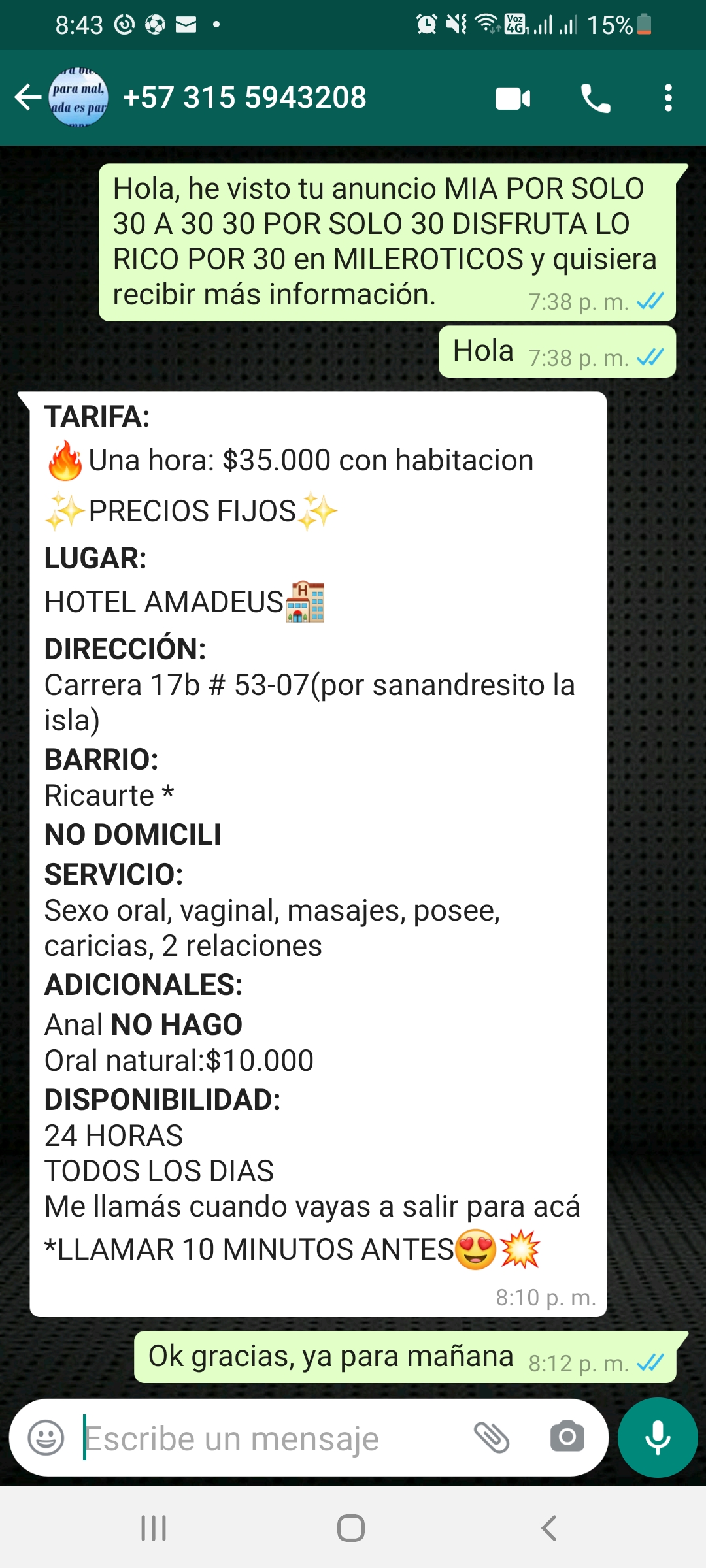Open contact info for +57 315 5943208
706x1568 pixels.
click(x=244, y=98)
